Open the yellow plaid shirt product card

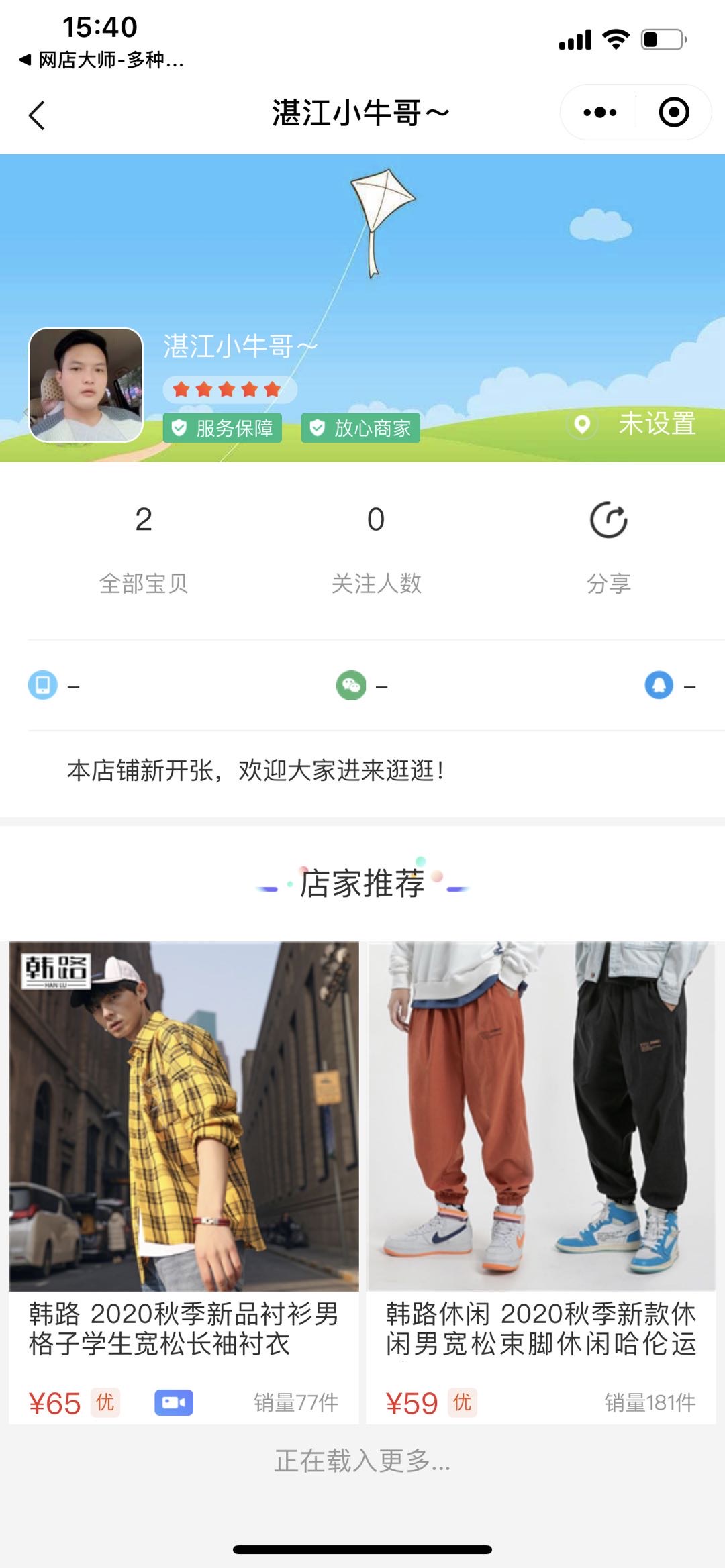(183, 1141)
